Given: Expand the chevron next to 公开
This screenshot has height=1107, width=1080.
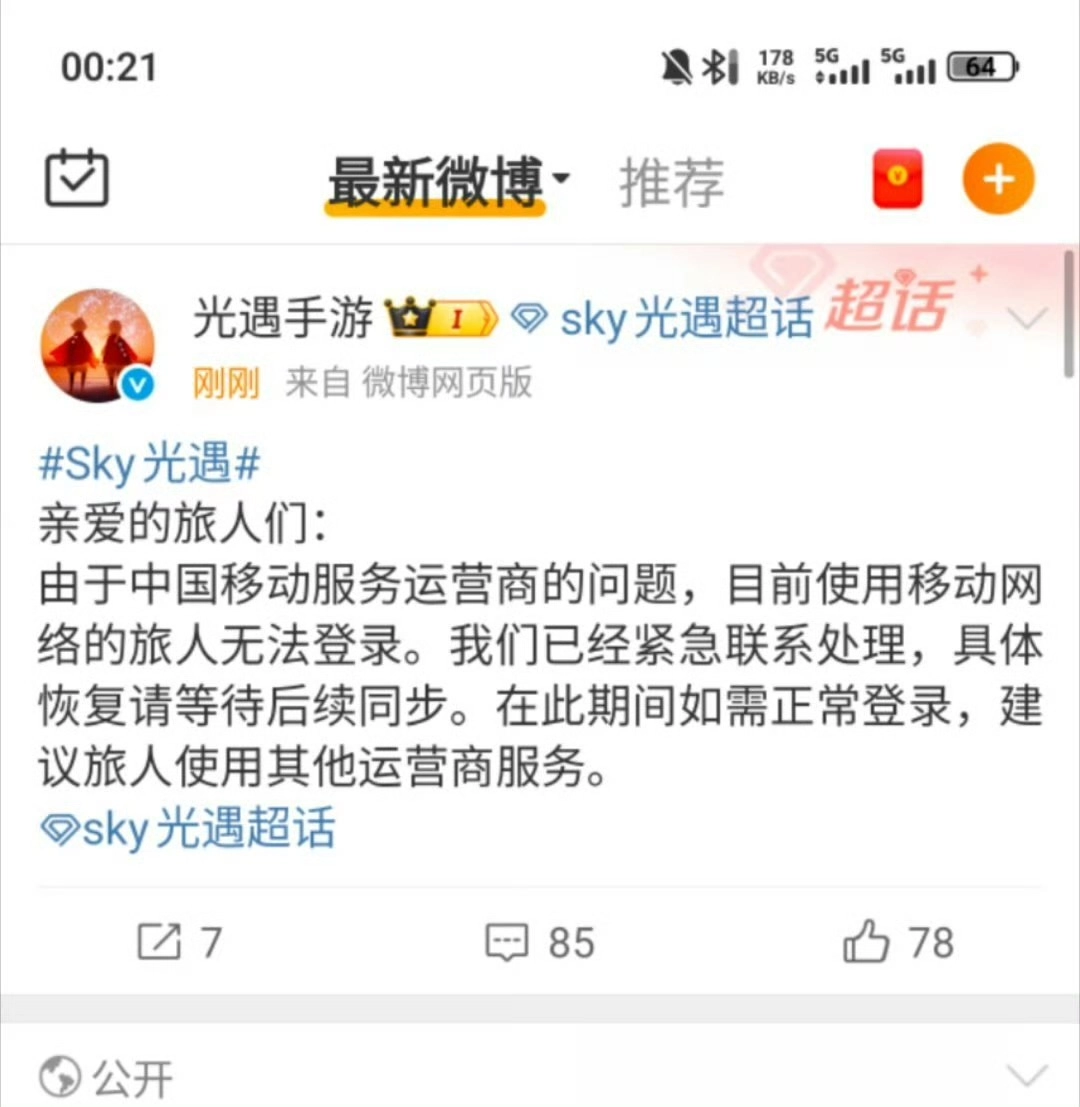Looking at the screenshot, I should [1027, 1077].
